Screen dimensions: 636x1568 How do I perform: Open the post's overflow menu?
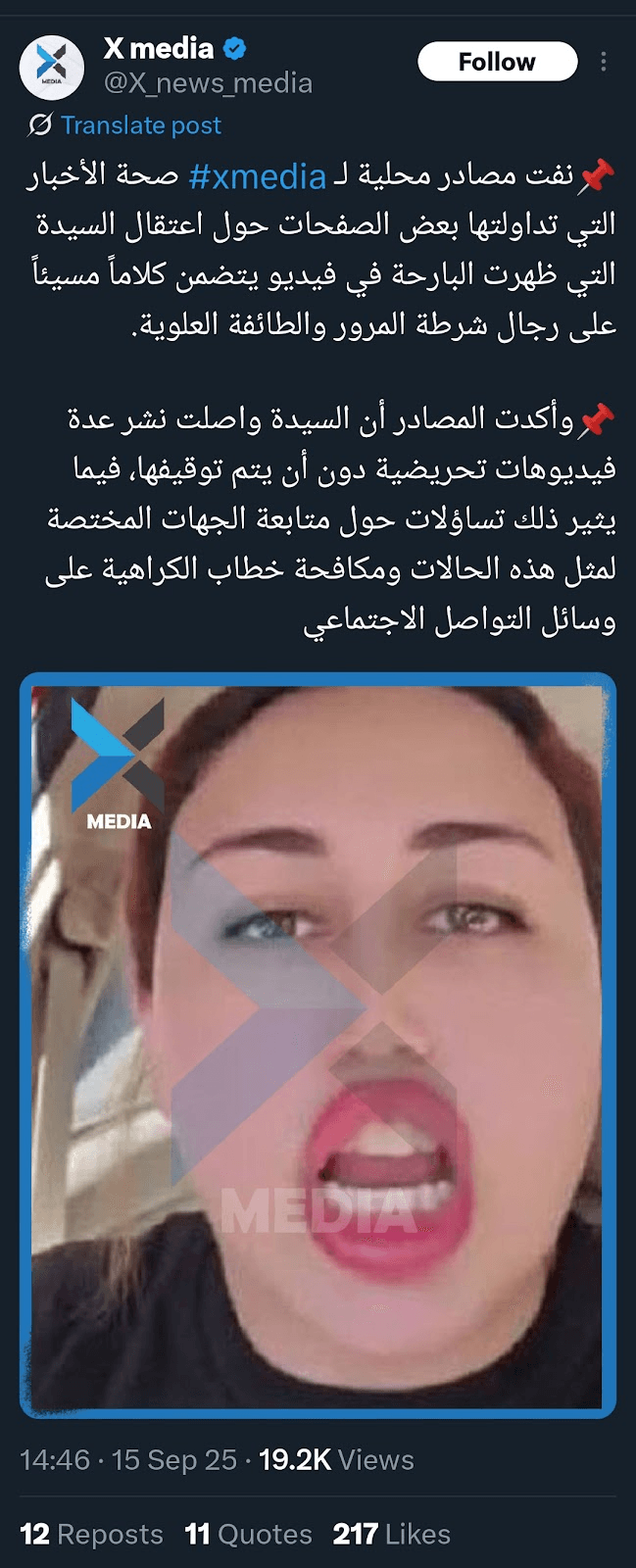[604, 62]
